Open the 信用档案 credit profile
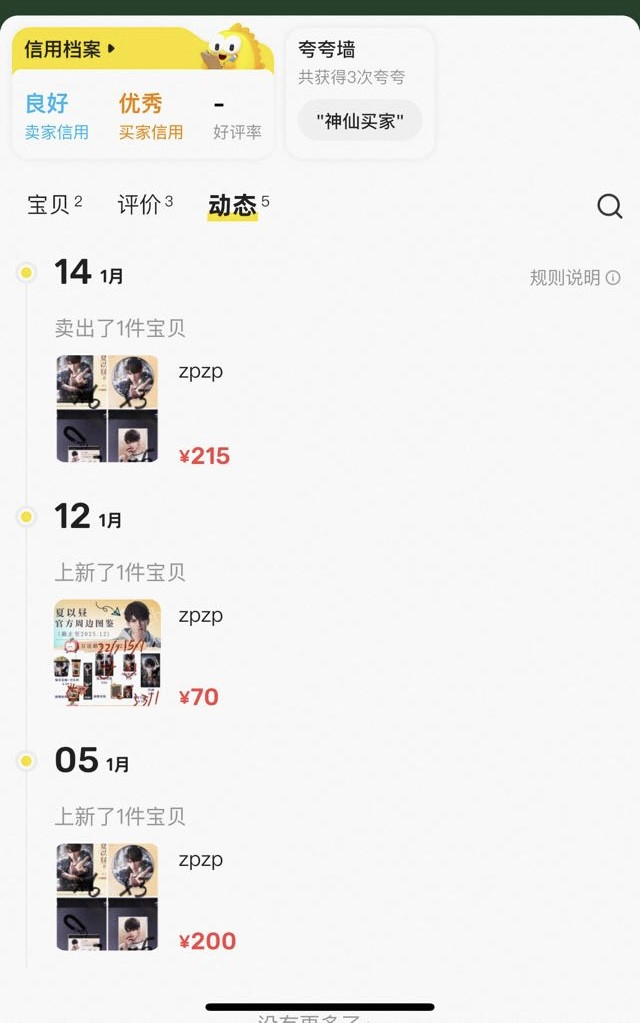The image size is (640, 1023). coord(70,49)
